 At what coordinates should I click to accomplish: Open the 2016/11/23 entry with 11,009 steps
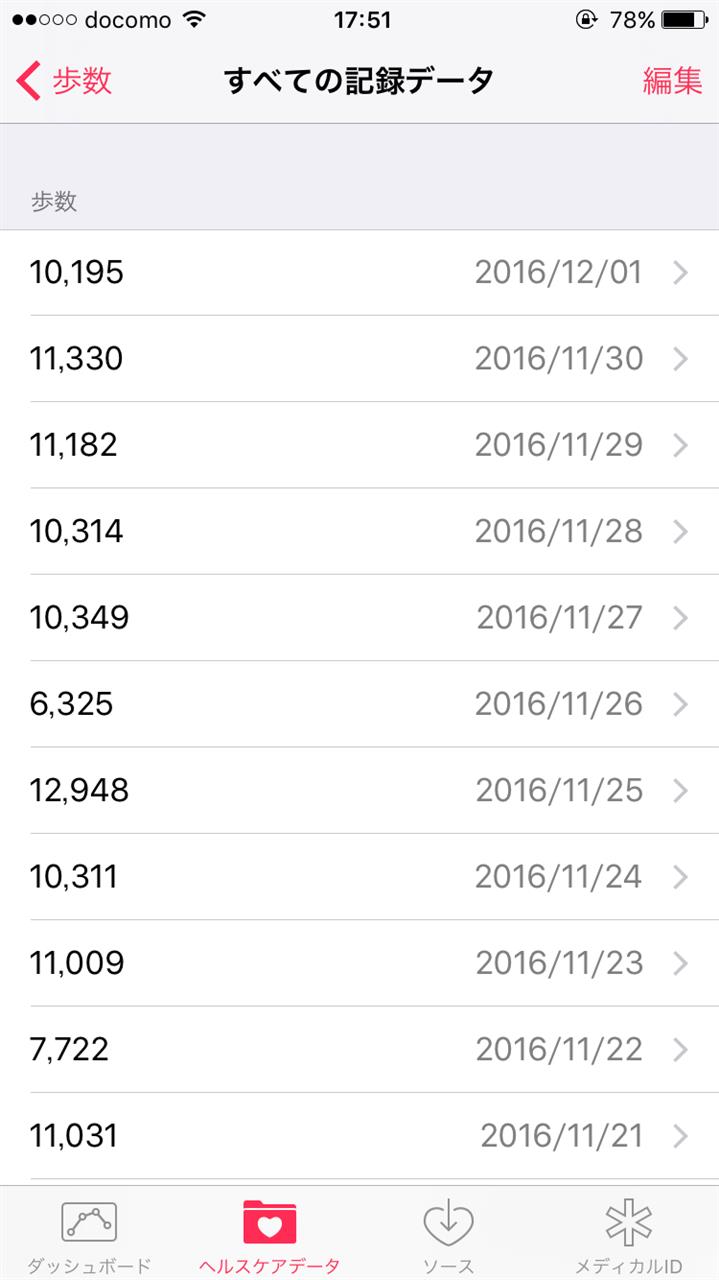[360, 963]
